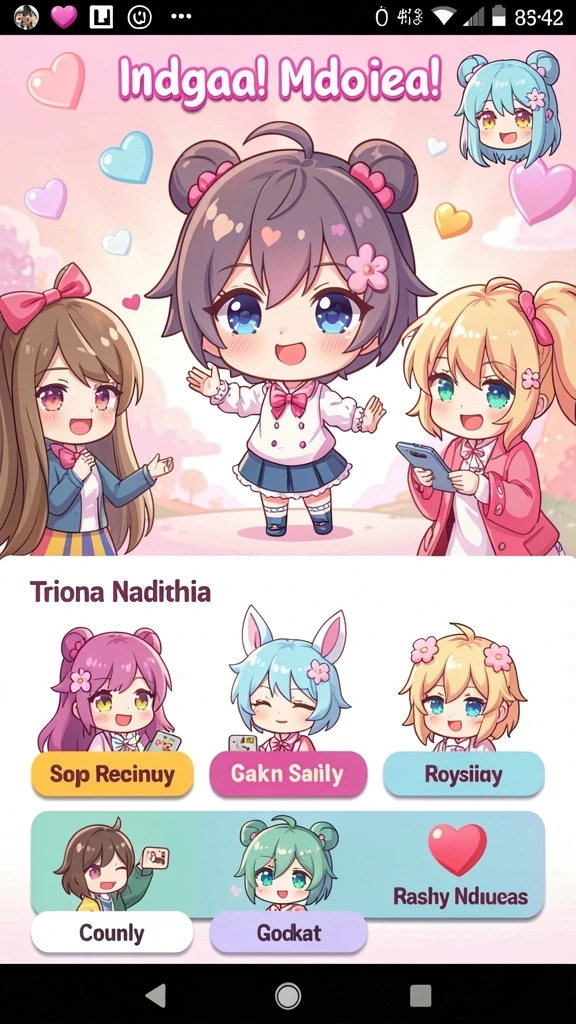Open the recent apps view
This screenshot has width=576, height=1024.
click(421, 995)
